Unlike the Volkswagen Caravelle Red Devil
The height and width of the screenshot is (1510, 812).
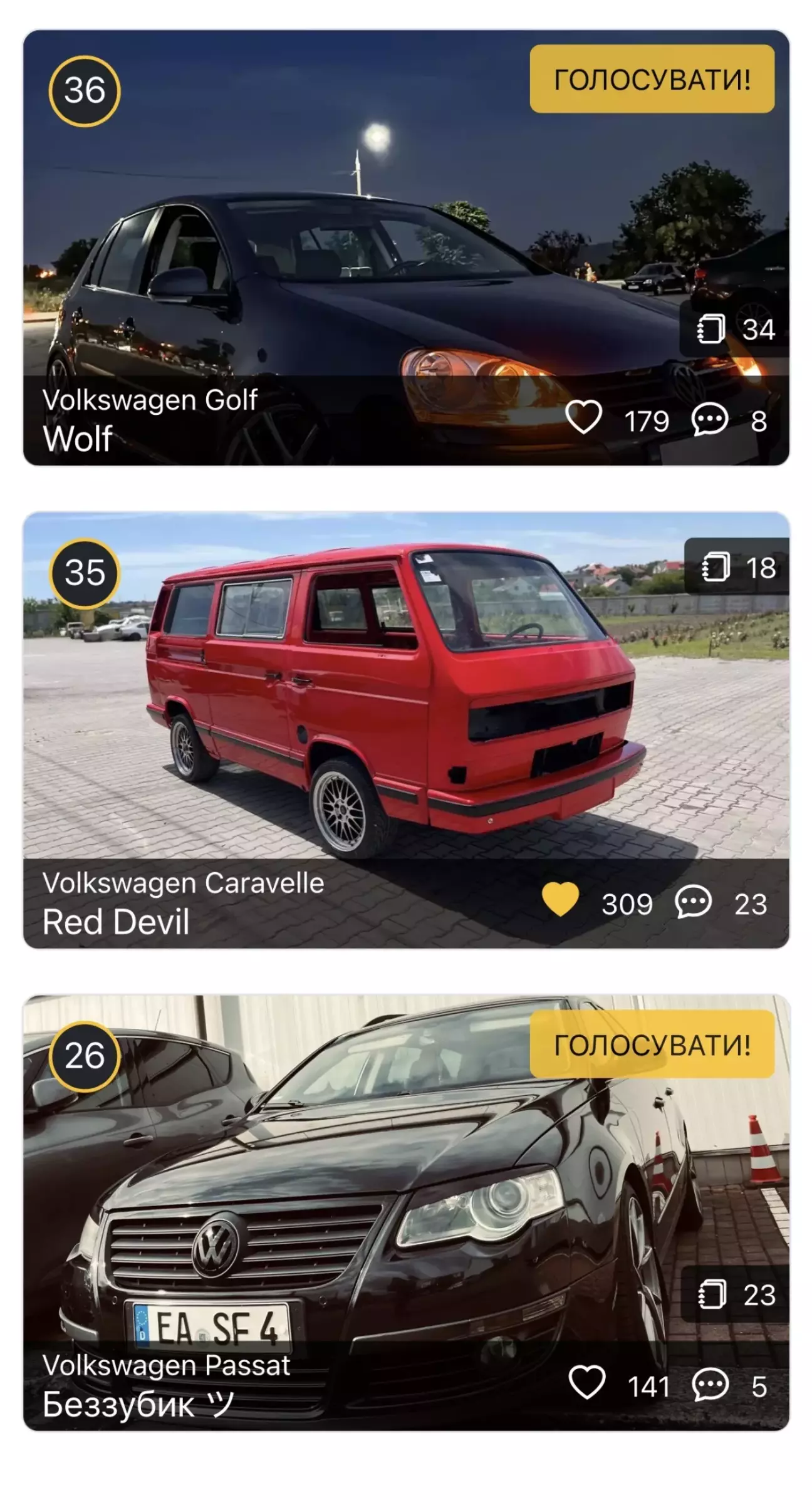(560, 900)
